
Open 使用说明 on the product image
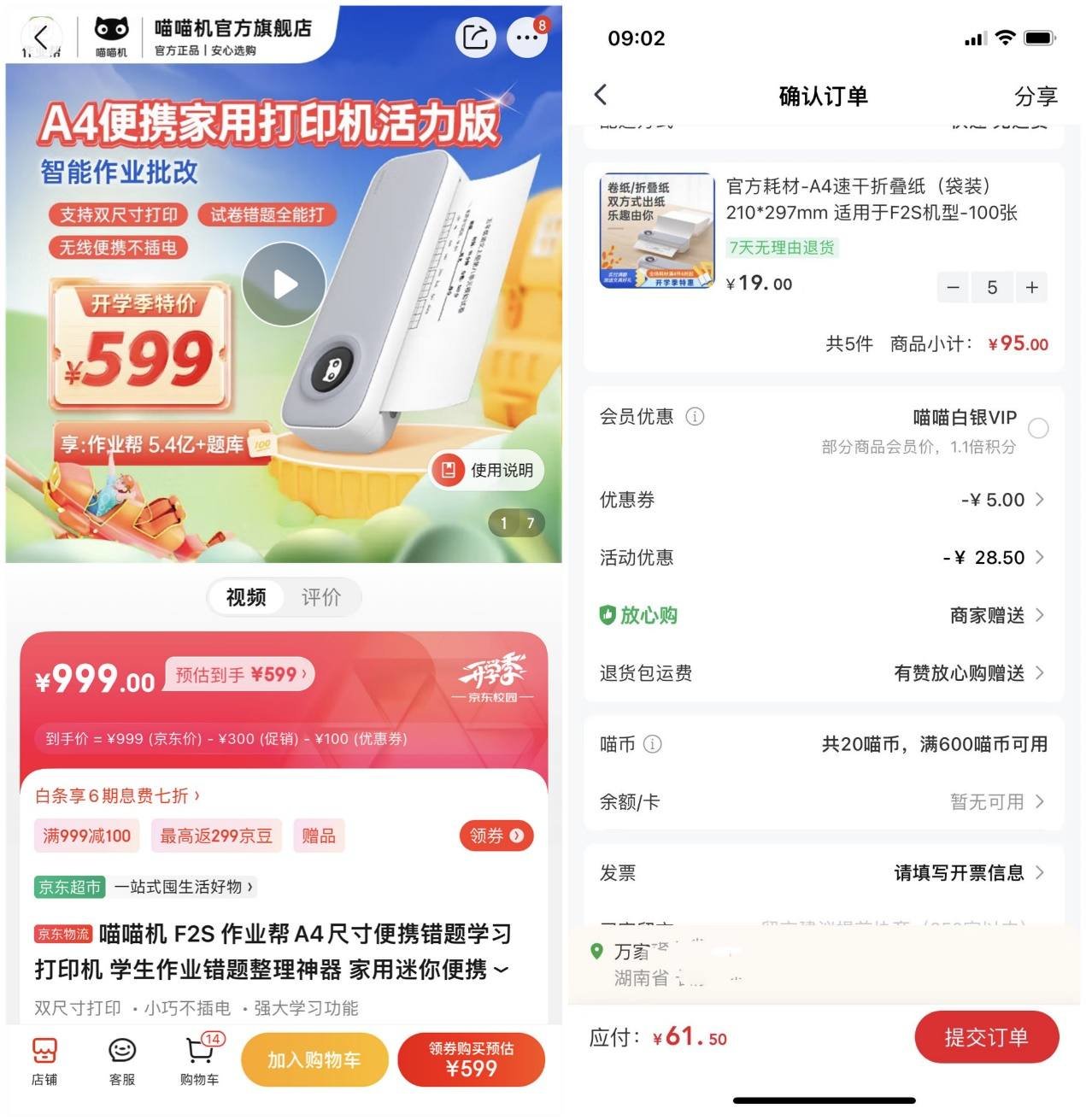pyautogui.click(x=487, y=470)
